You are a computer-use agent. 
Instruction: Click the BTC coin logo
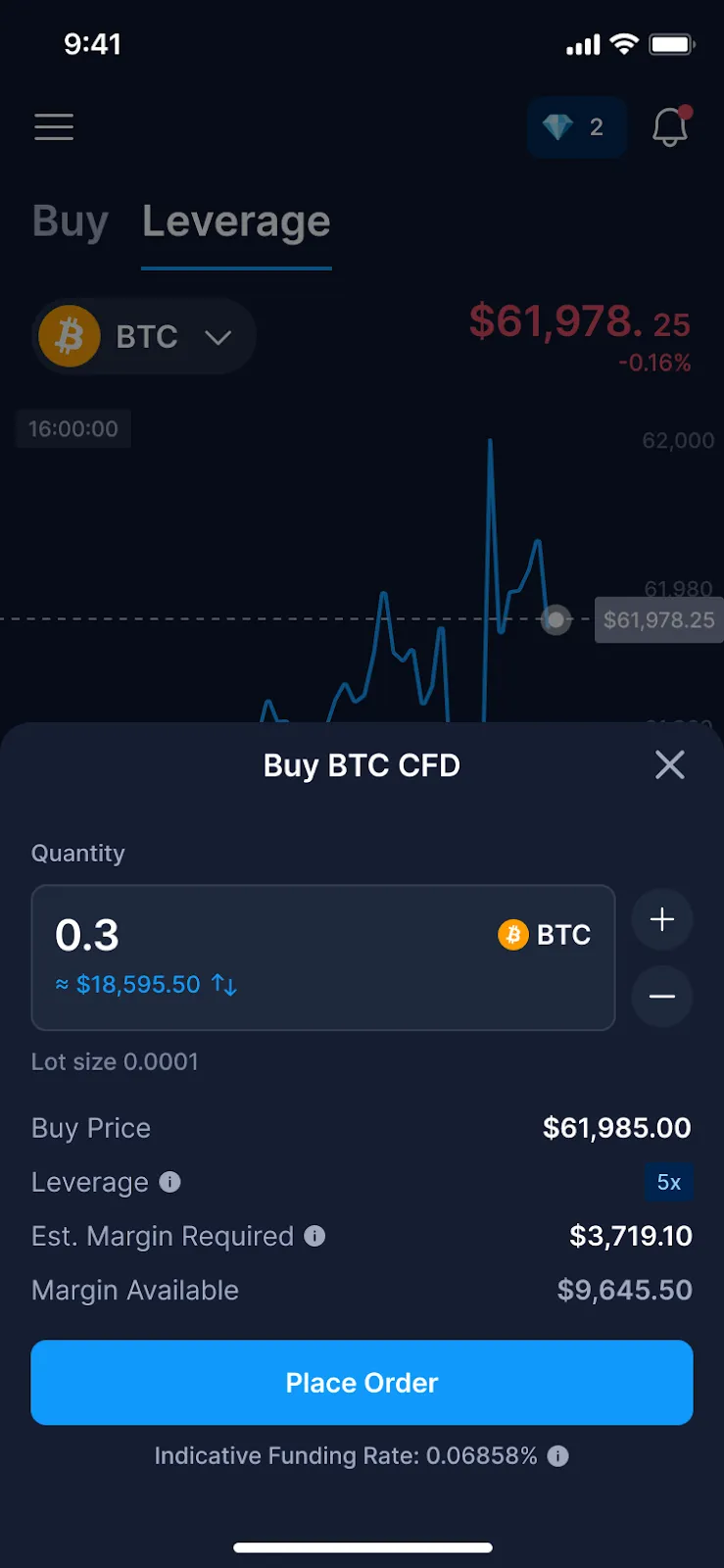[x=68, y=336]
